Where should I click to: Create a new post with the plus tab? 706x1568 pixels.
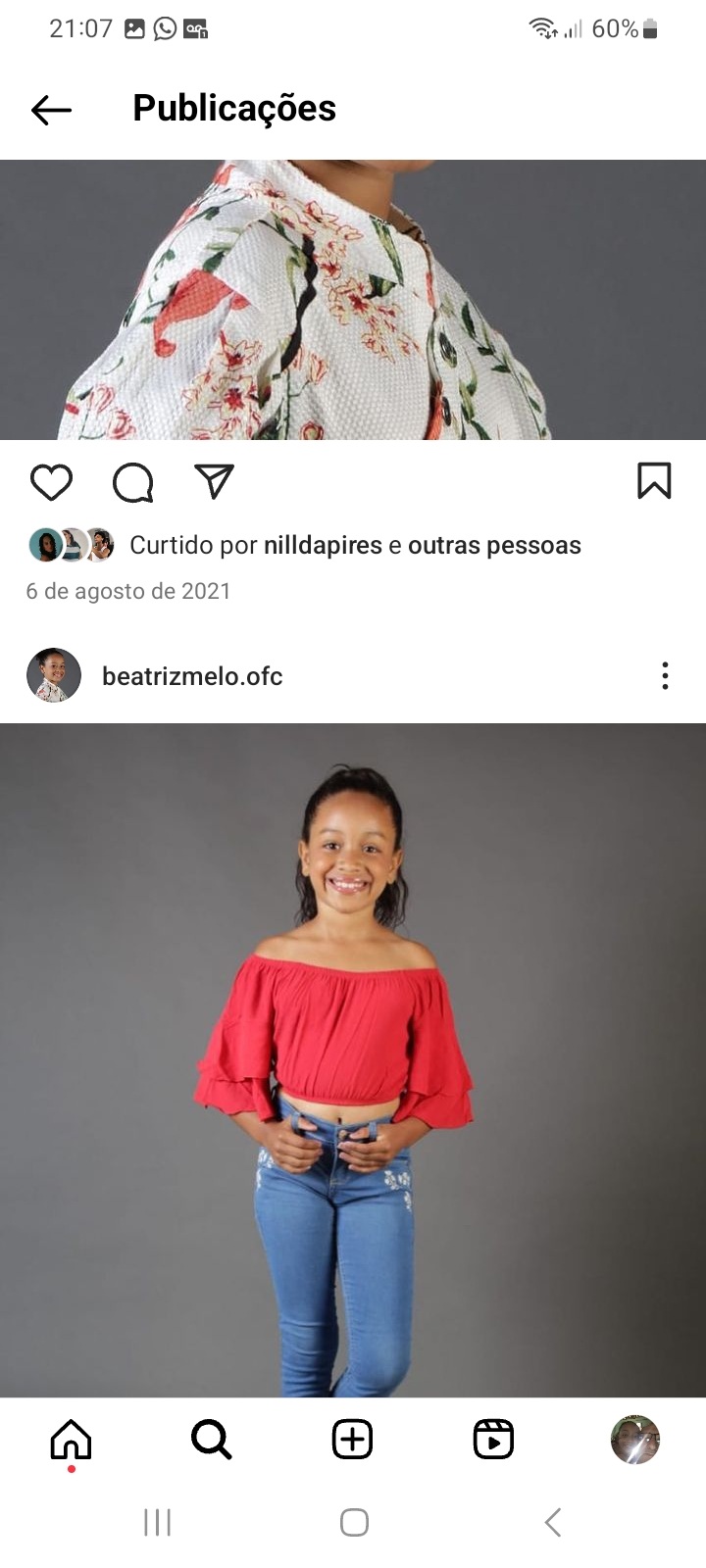click(x=352, y=1440)
